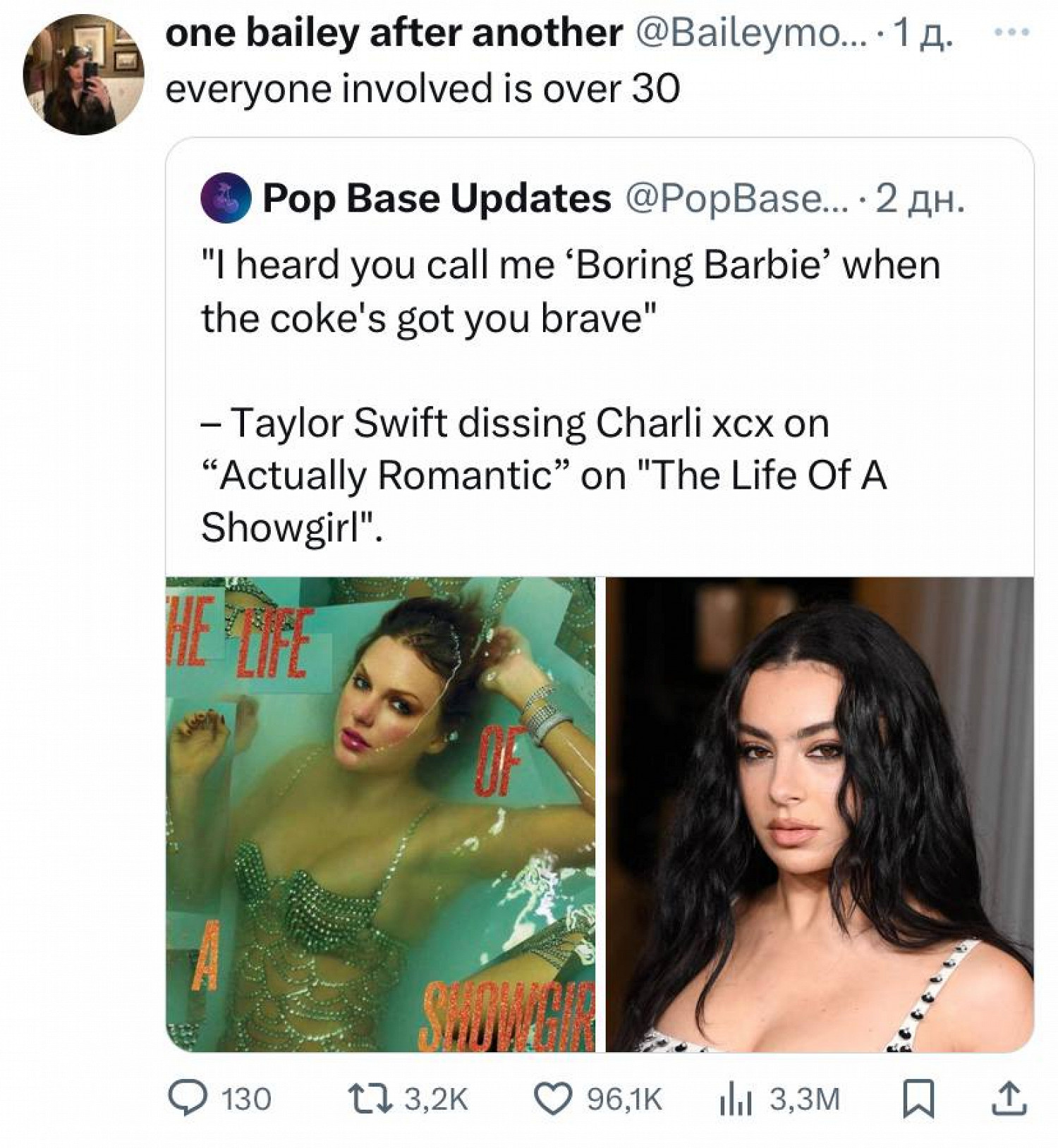Bookmark this tweet
Image resolution: width=1058 pixels, height=1148 pixels.
coord(919,1099)
